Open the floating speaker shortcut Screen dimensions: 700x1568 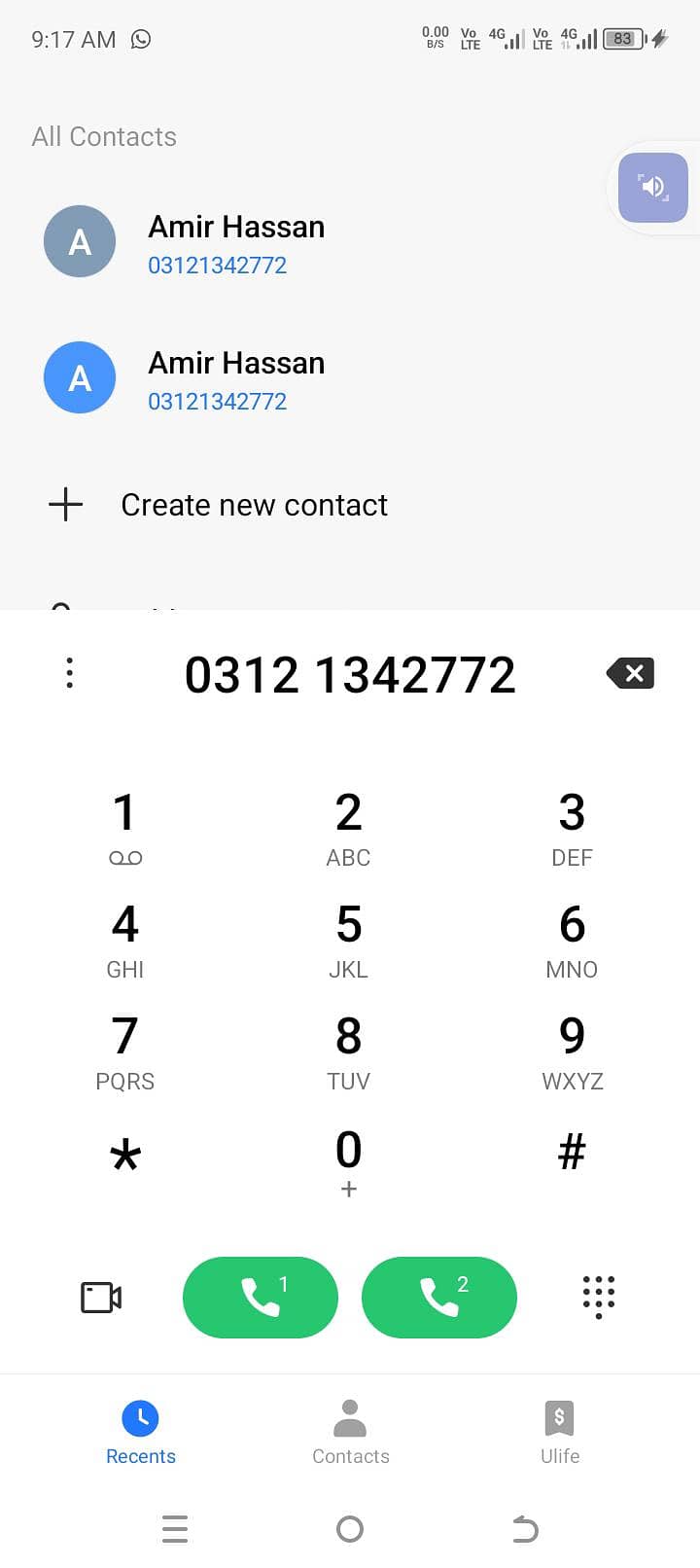(x=653, y=188)
